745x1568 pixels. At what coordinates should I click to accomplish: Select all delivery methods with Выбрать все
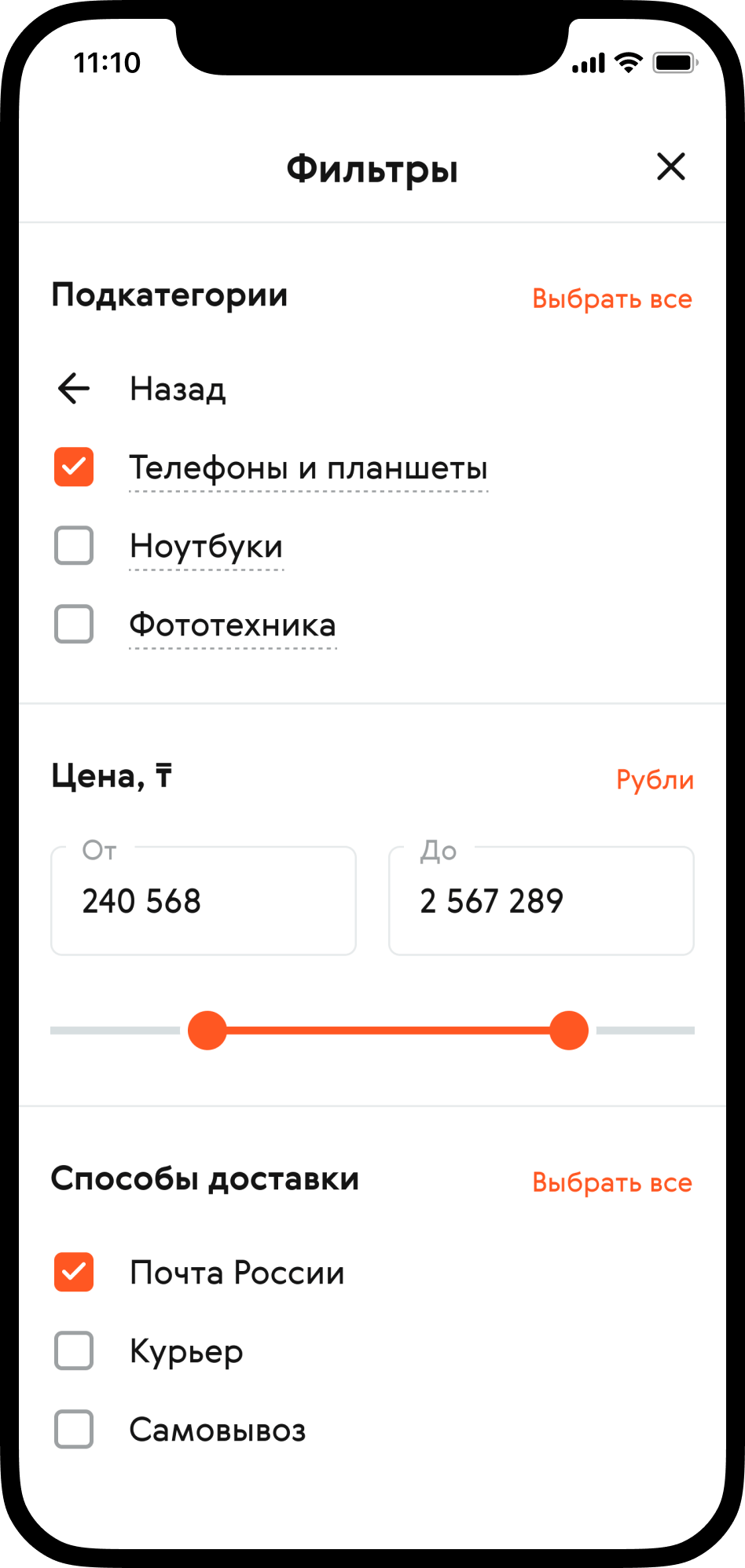click(611, 1183)
